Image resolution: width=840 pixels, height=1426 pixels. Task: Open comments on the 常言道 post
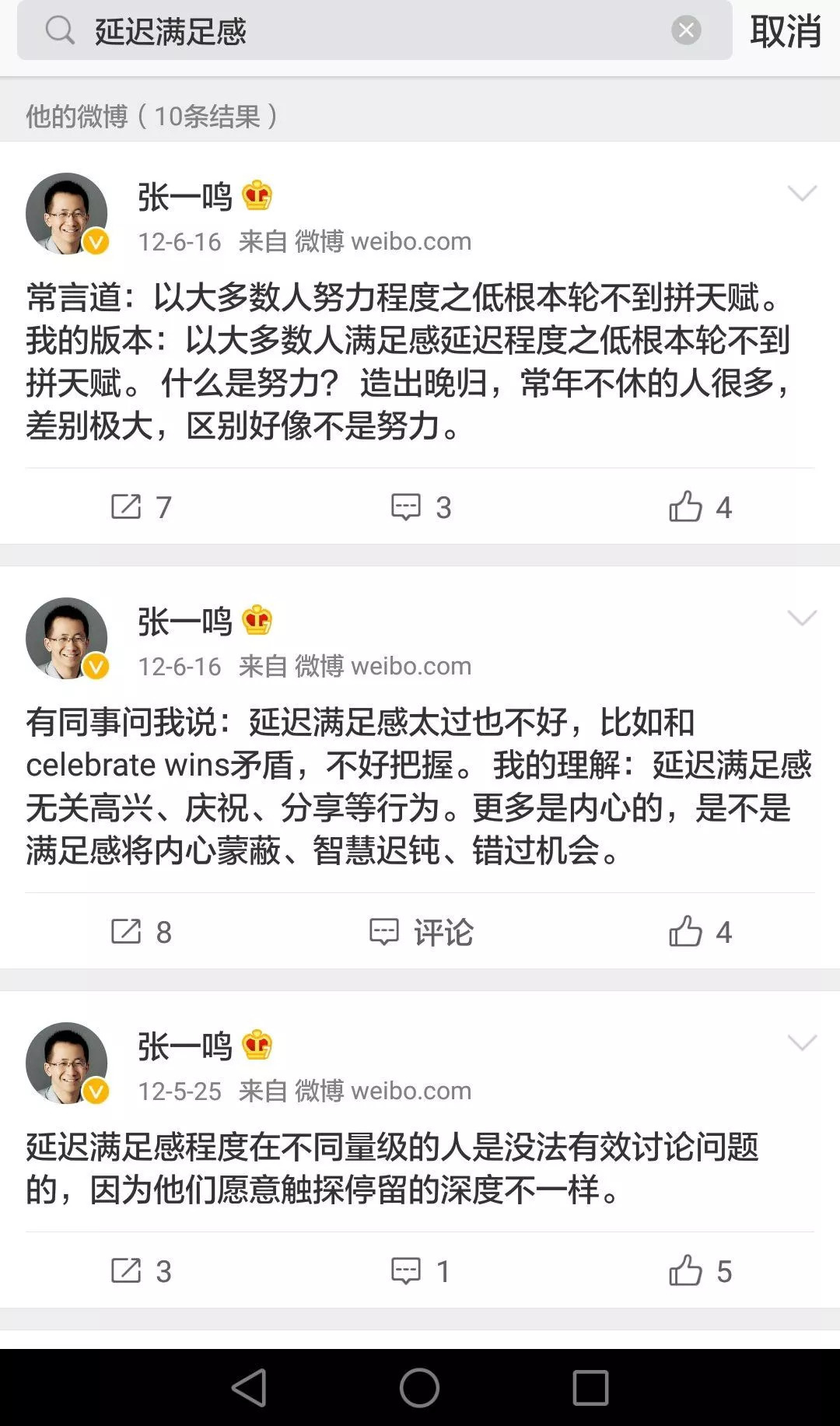tap(421, 507)
